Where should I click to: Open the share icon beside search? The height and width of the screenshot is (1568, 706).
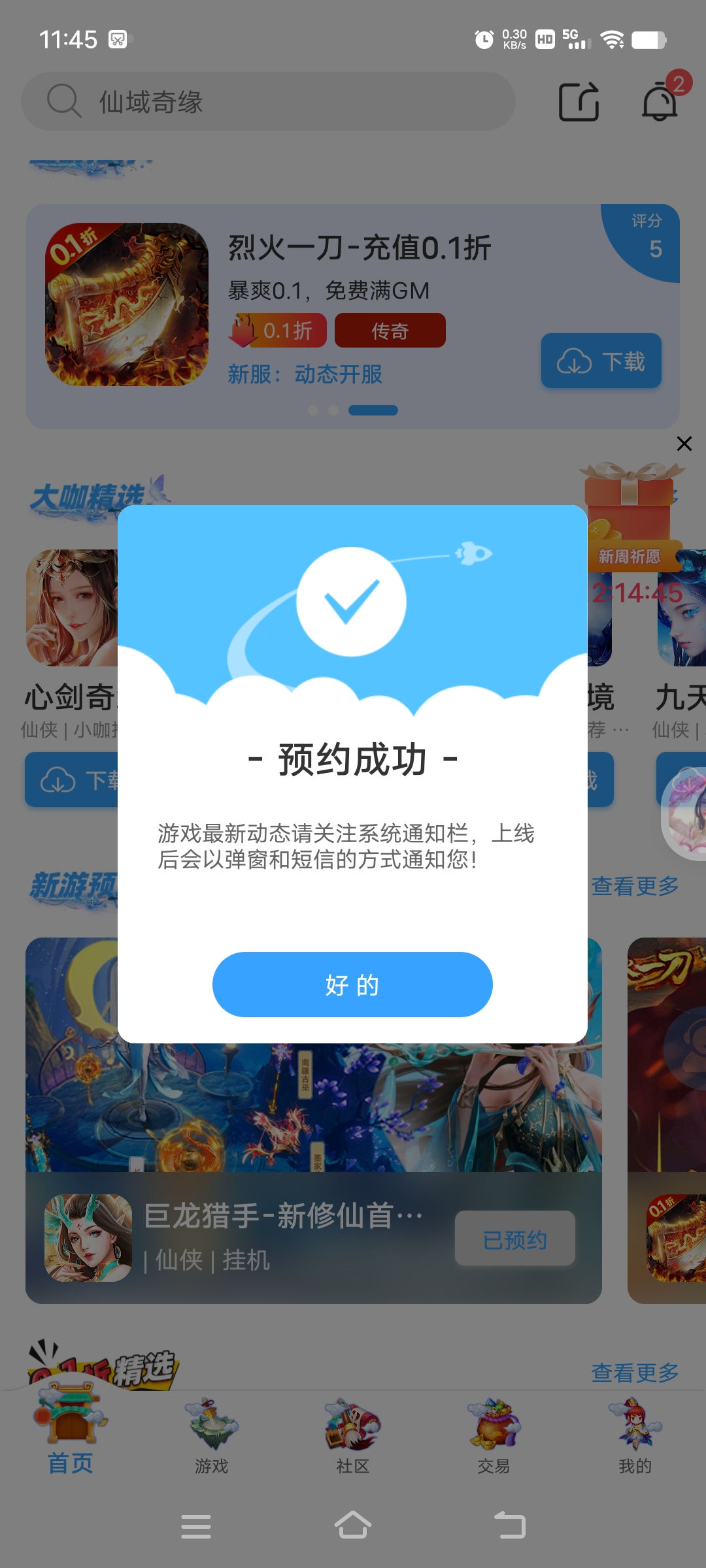(579, 102)
